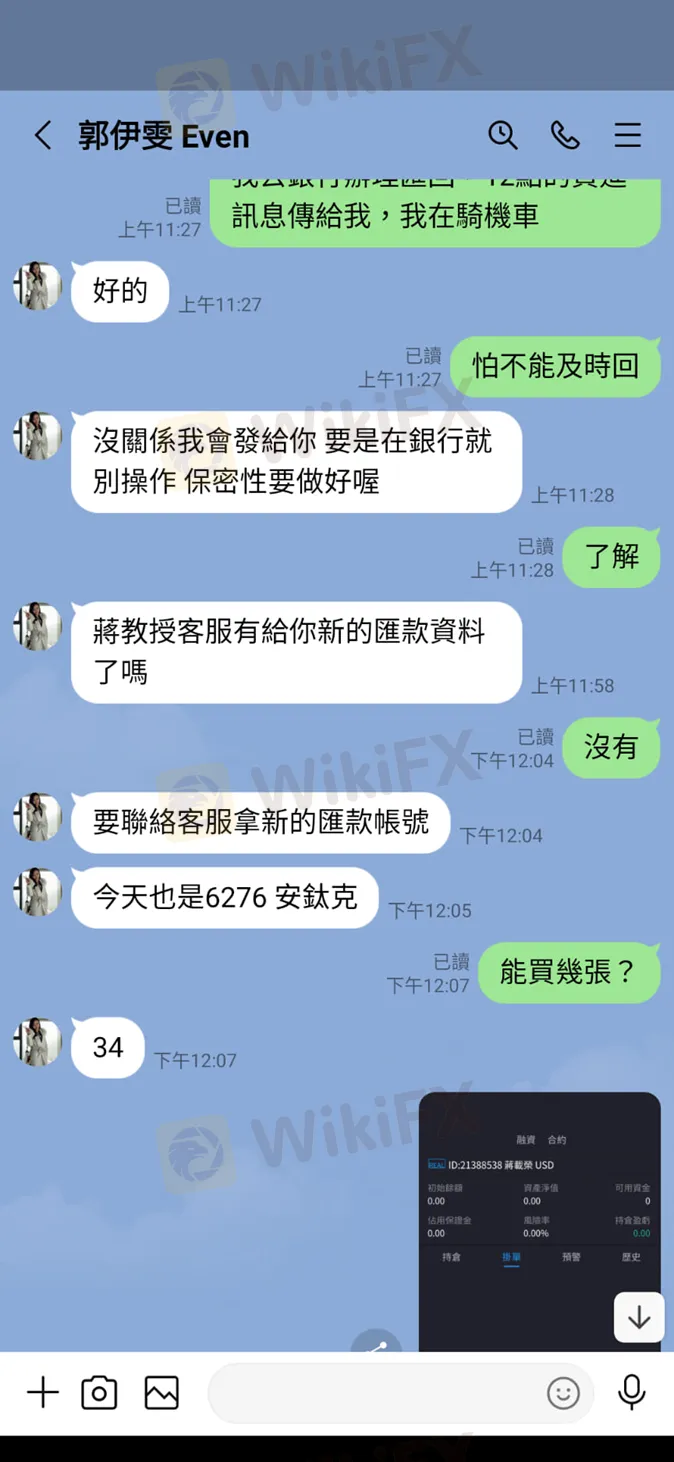Viewport: 674px width, 1462px height.
Task: Start a voice call with Even
Action: (565, 135)
